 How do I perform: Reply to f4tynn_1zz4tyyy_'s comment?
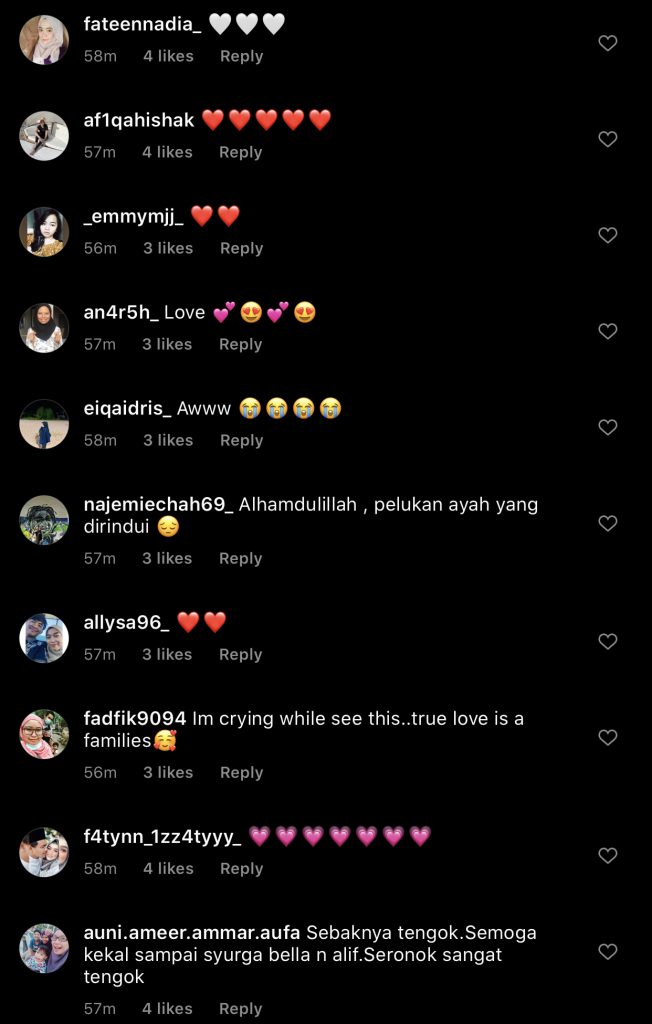point(241,868)
